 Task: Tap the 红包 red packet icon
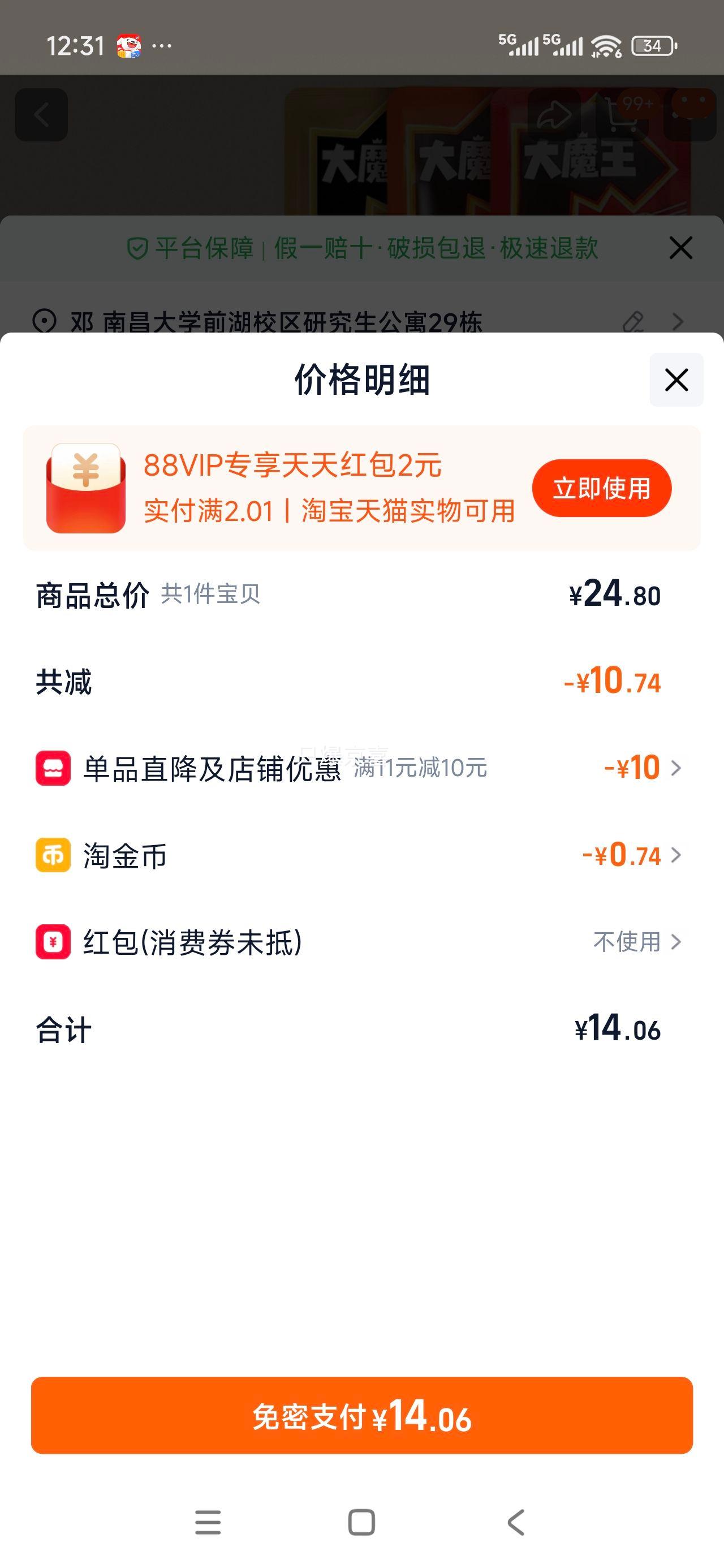click(x=53, y=942)
